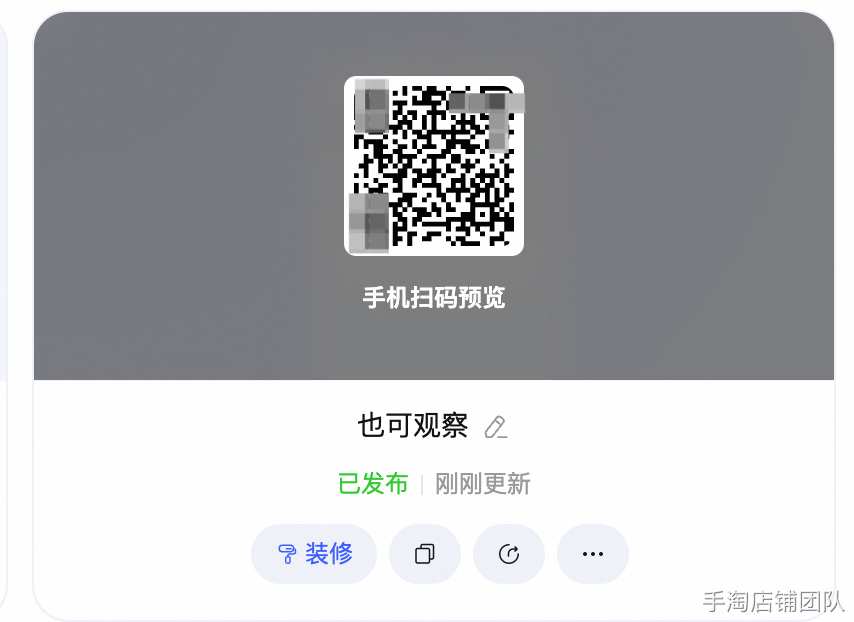Open the three-dot more options menu
Screen dimensions: 854x622
point(592,553)
